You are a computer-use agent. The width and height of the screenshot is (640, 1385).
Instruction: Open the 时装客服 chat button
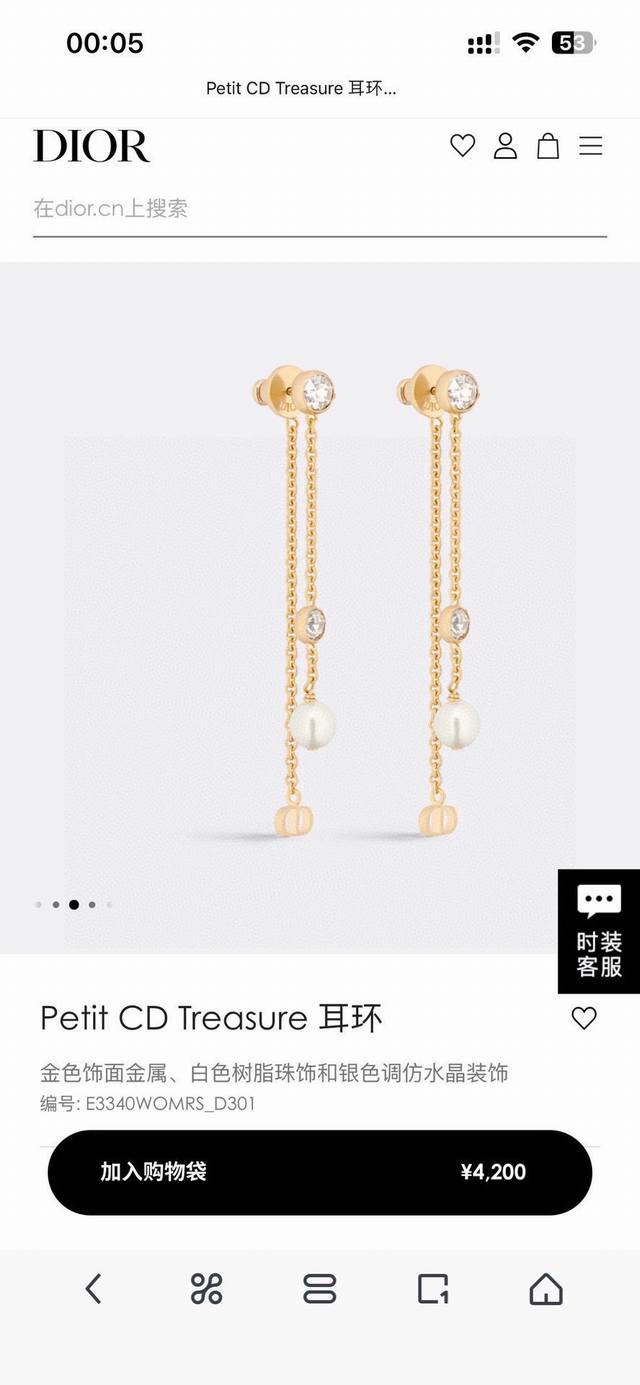point(599,931)
